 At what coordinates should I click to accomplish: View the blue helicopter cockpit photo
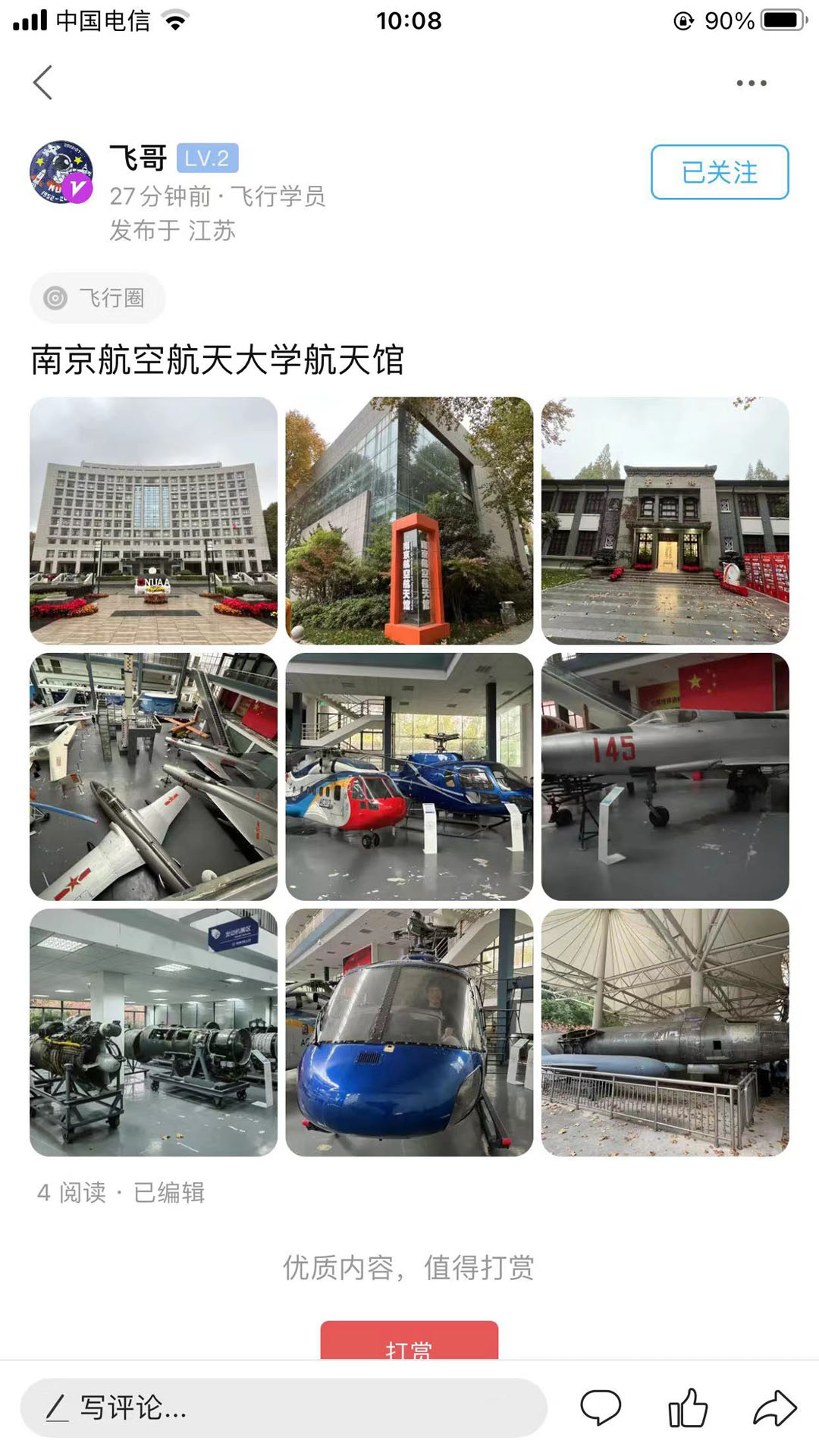coord(409,1032)
